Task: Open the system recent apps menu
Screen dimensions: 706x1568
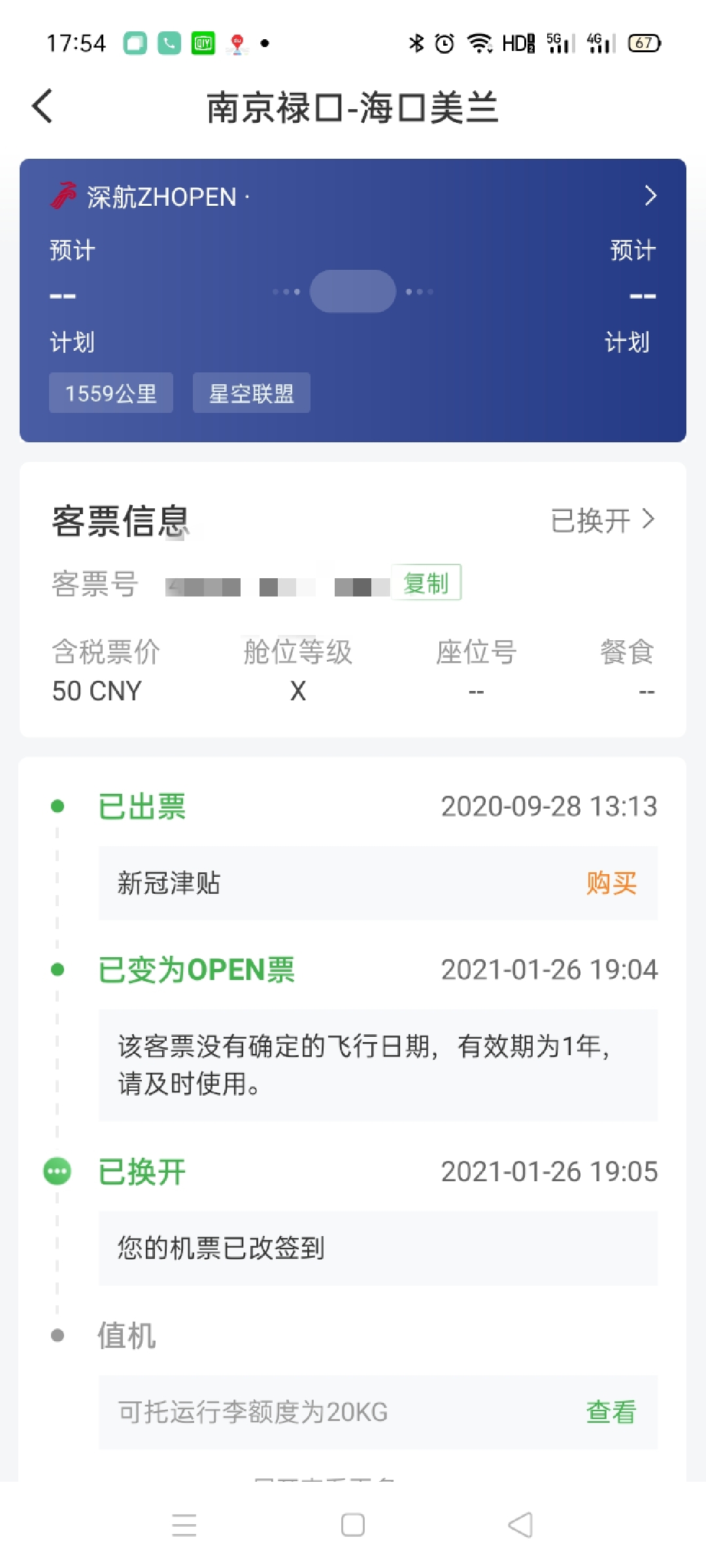Action: 184,1525
